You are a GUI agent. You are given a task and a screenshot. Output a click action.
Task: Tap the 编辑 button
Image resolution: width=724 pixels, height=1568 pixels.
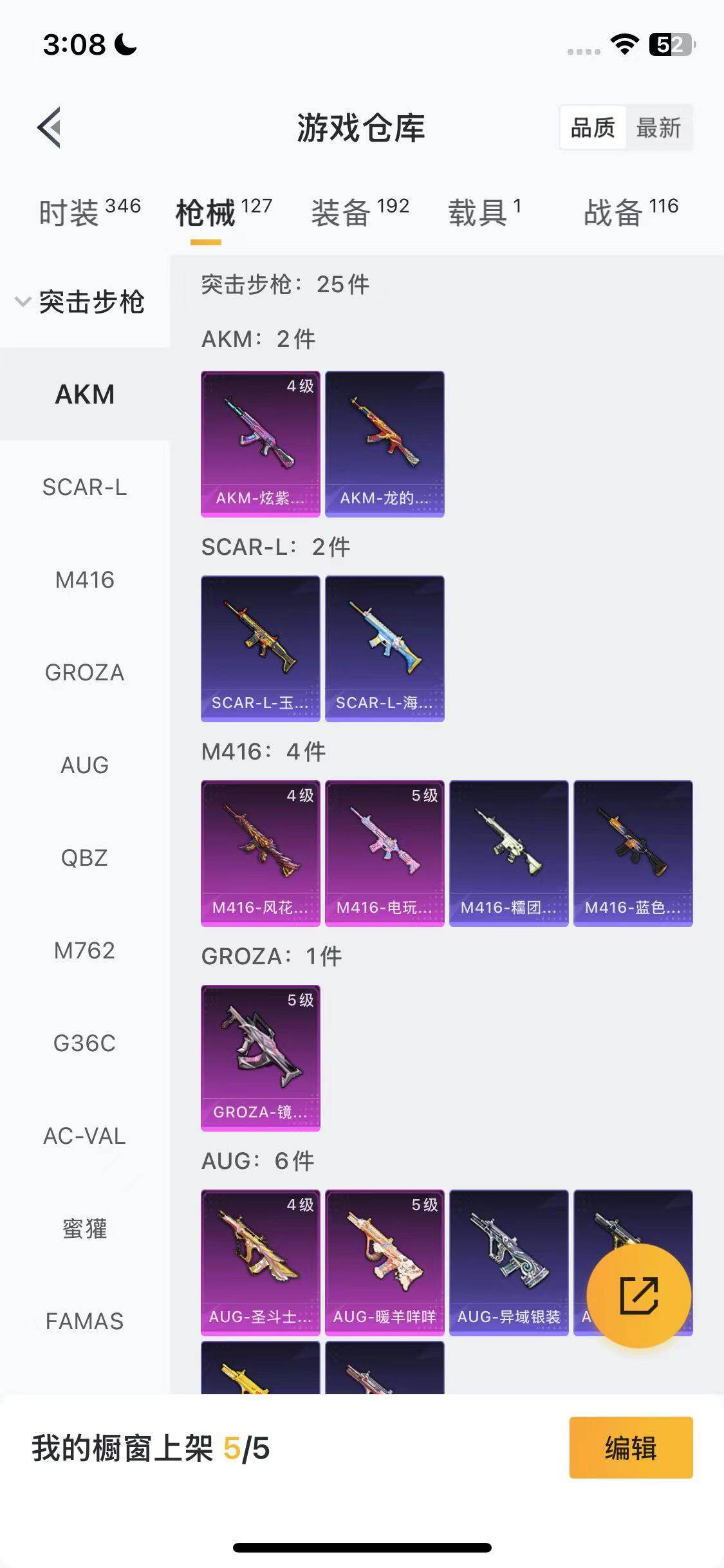point(630,1448)
